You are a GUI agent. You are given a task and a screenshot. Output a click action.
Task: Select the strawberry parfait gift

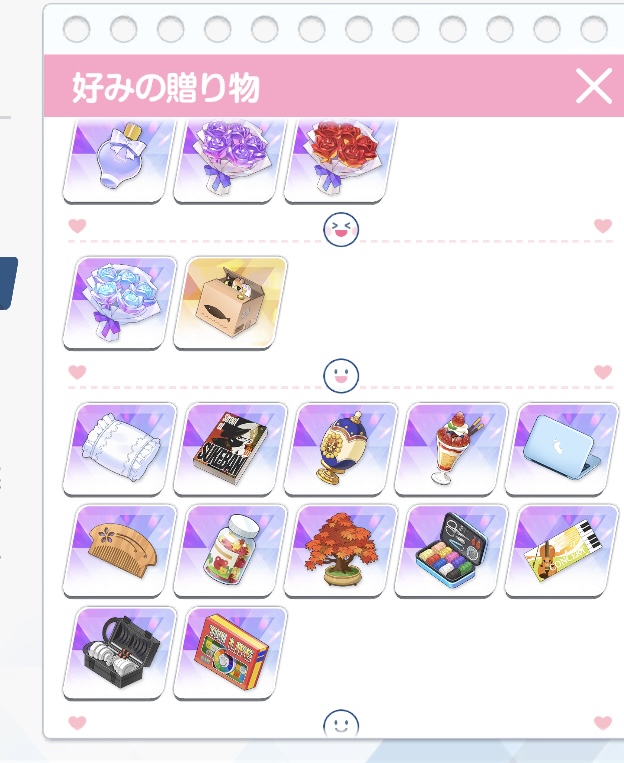[x=451, y=449]
